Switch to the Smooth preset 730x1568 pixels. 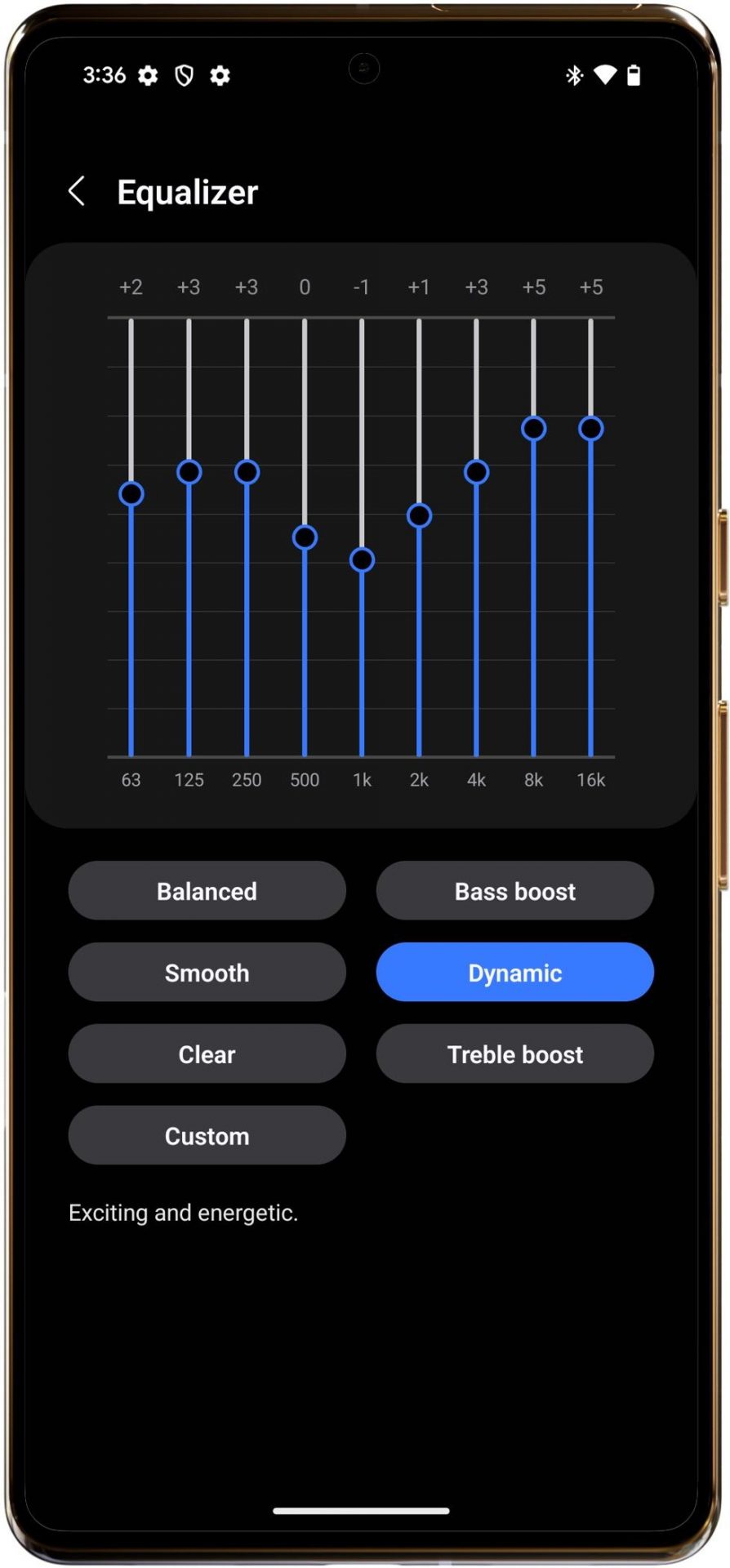(x=207, y=972)
